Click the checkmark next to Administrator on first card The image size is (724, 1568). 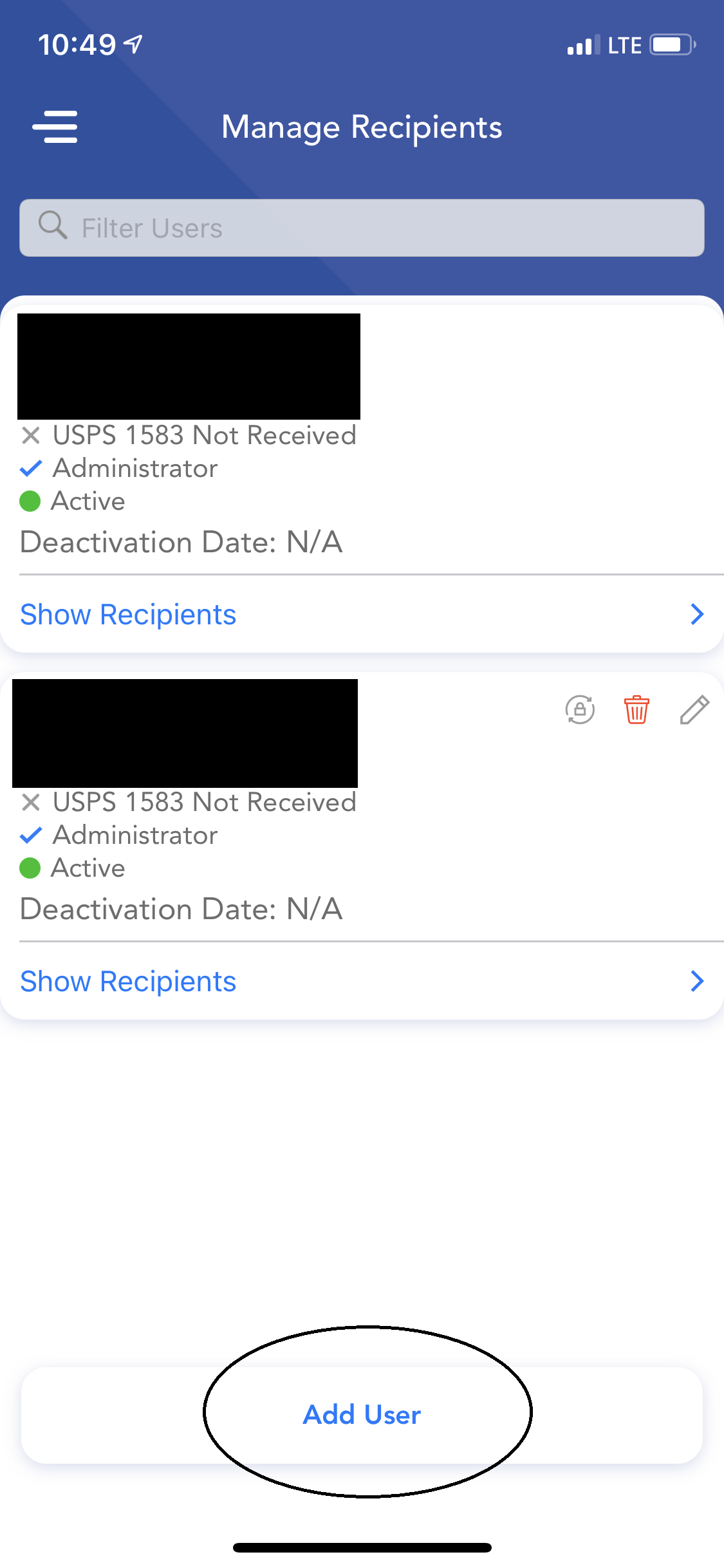[x=30, y=469]
